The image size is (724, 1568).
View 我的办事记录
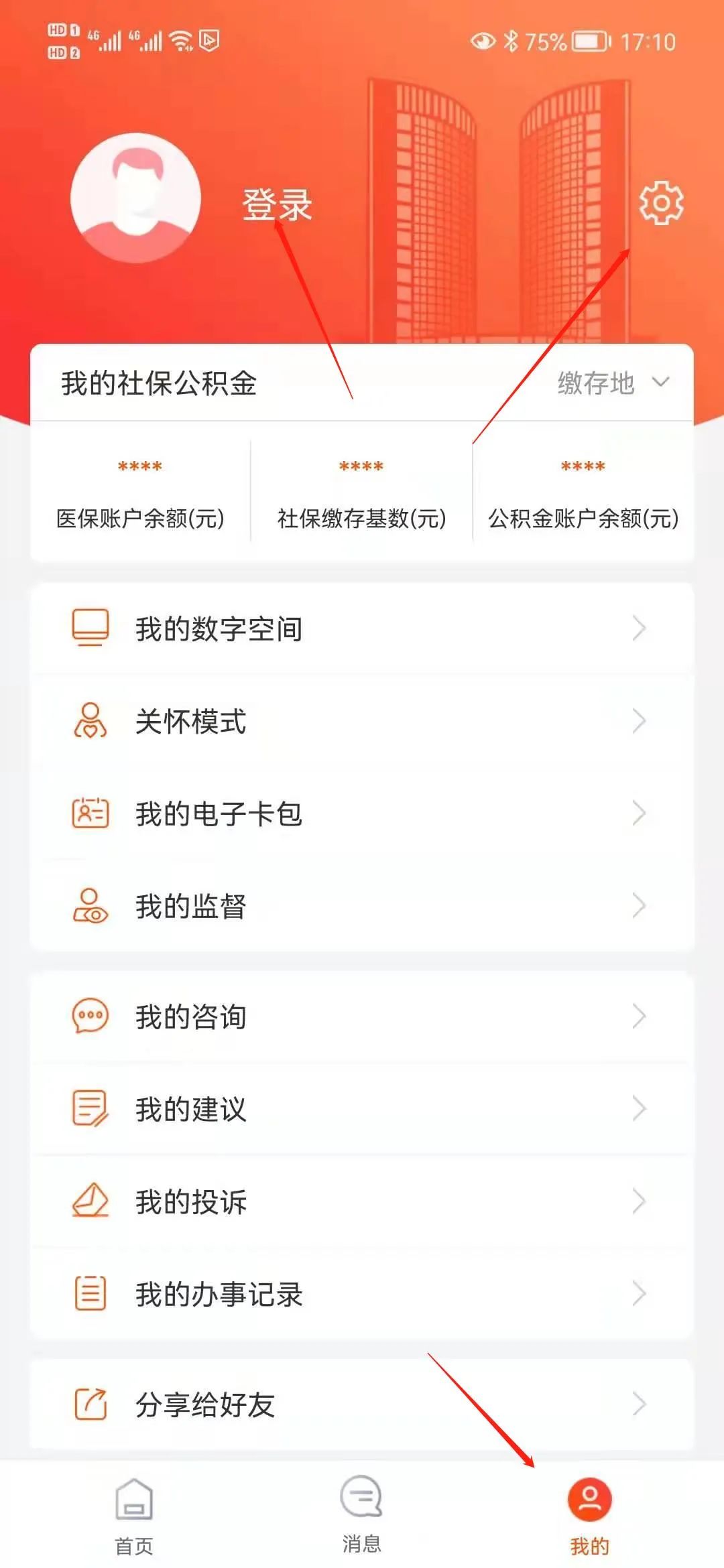(x=362, y=1294)
